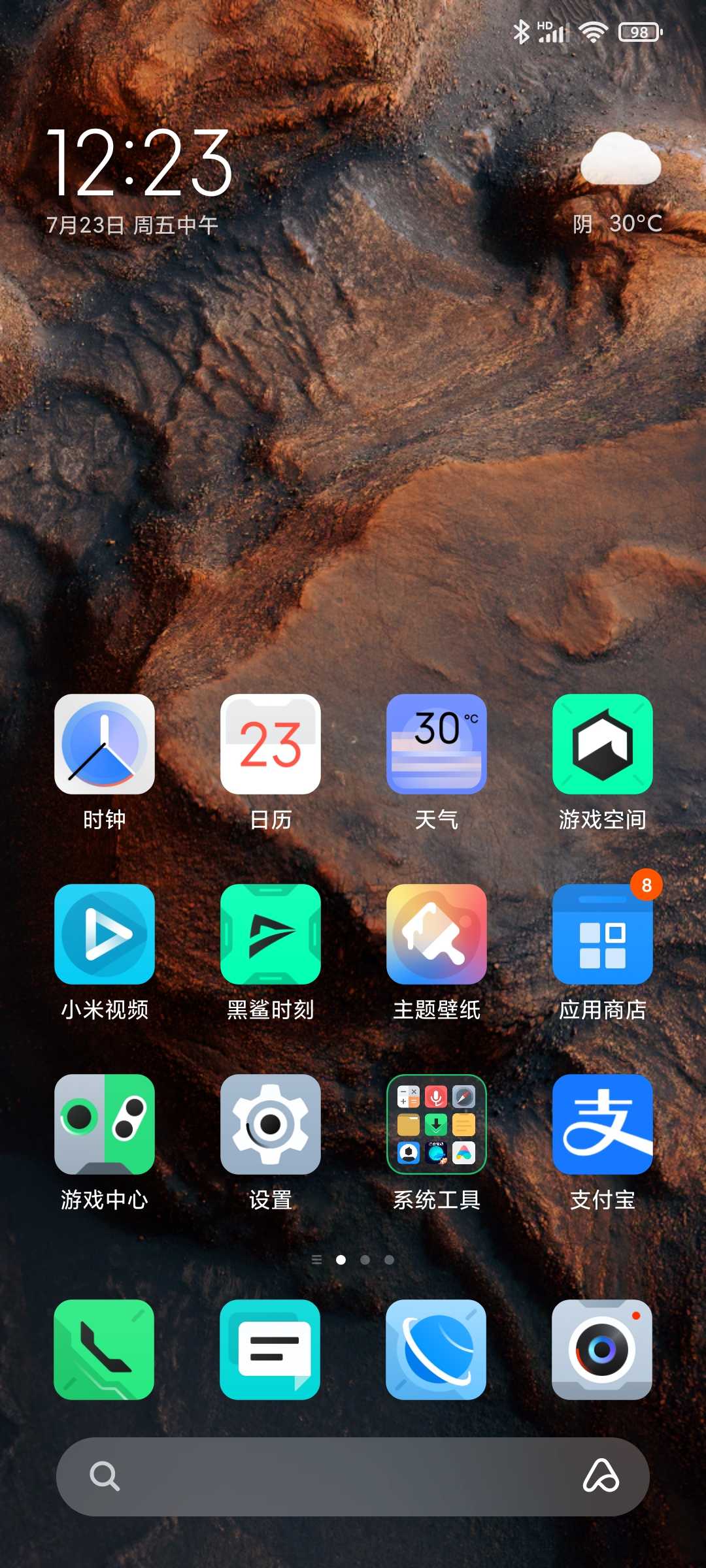Tap the assistant icon in search bar
The height and width of the screenshot is (1568, 706).
[x=601, y=1477]
